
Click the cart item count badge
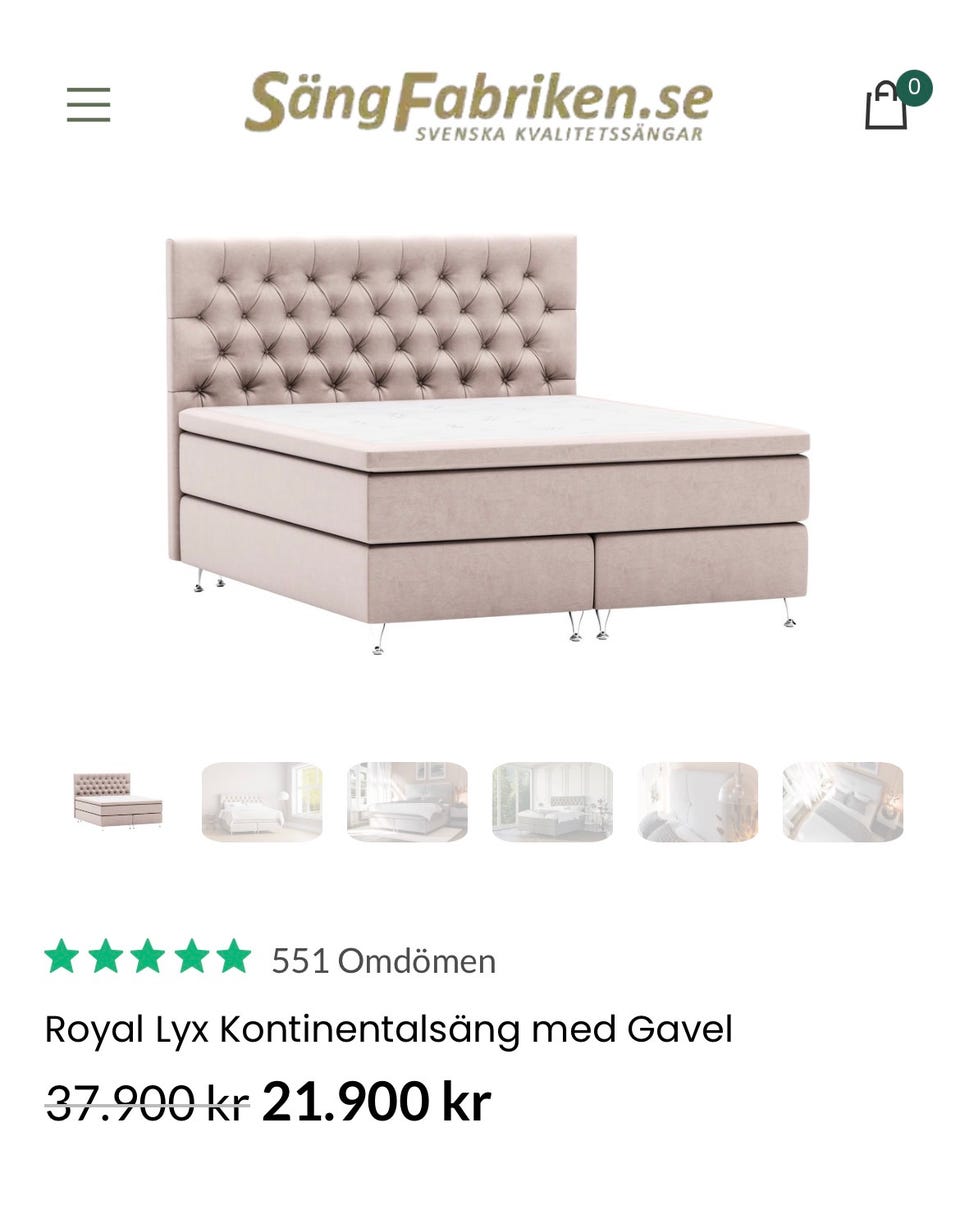[x=914, y=88]
